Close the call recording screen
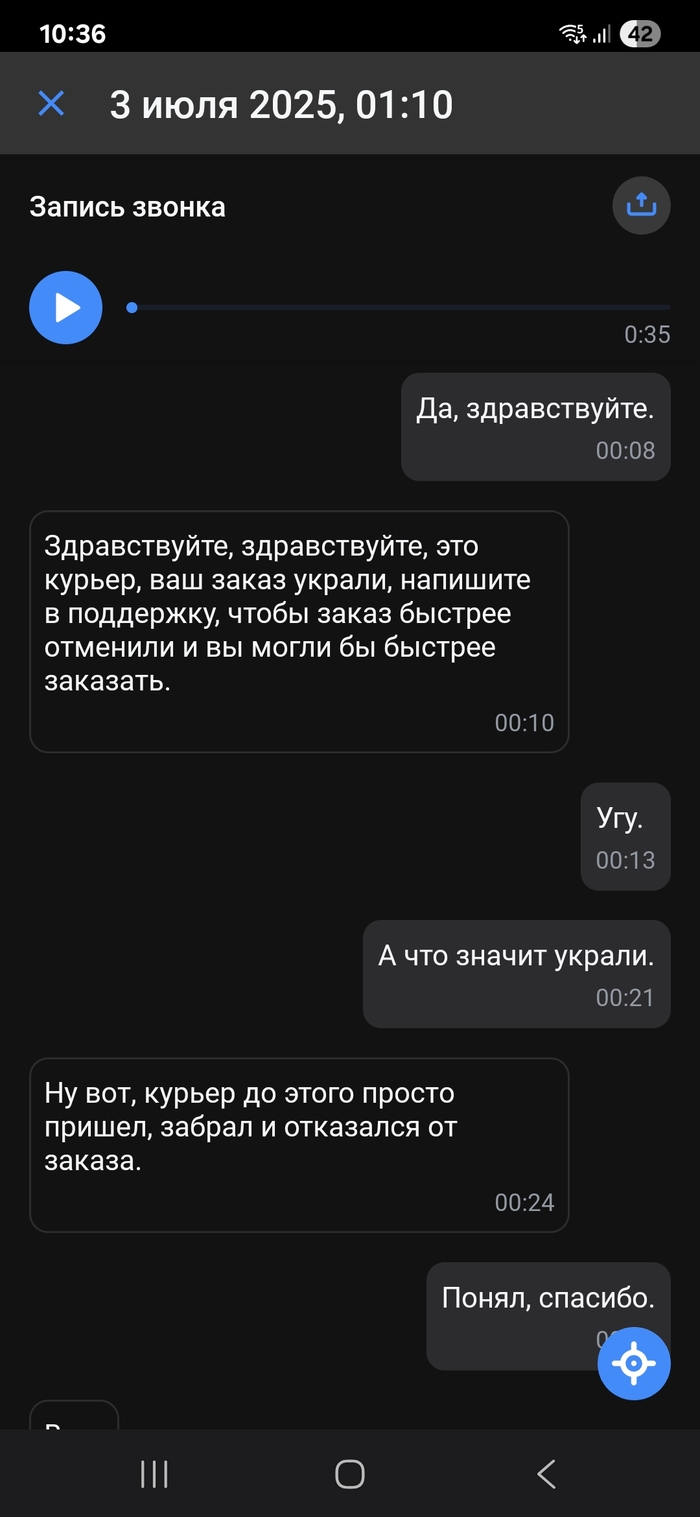This screenshot has width=700, height=1517. (x=51, y=103)
